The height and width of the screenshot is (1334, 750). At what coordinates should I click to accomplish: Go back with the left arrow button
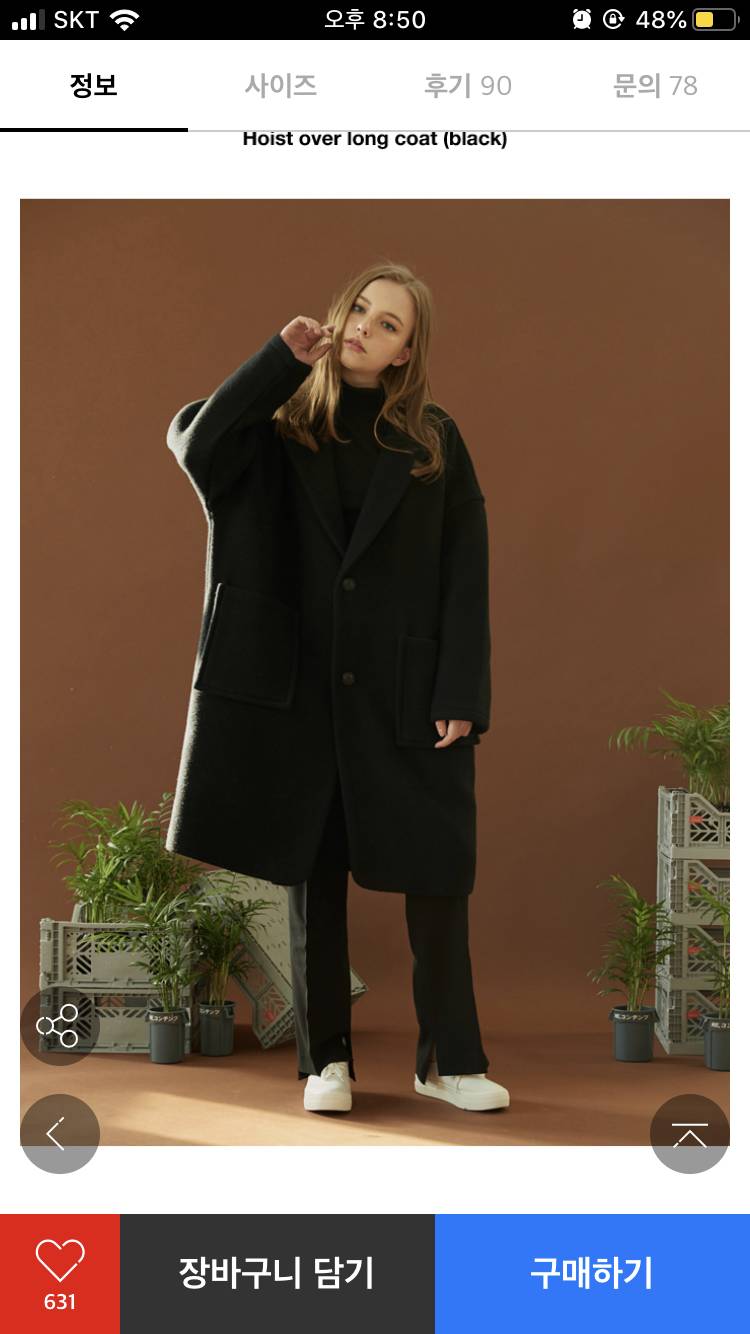point(58,1134)
